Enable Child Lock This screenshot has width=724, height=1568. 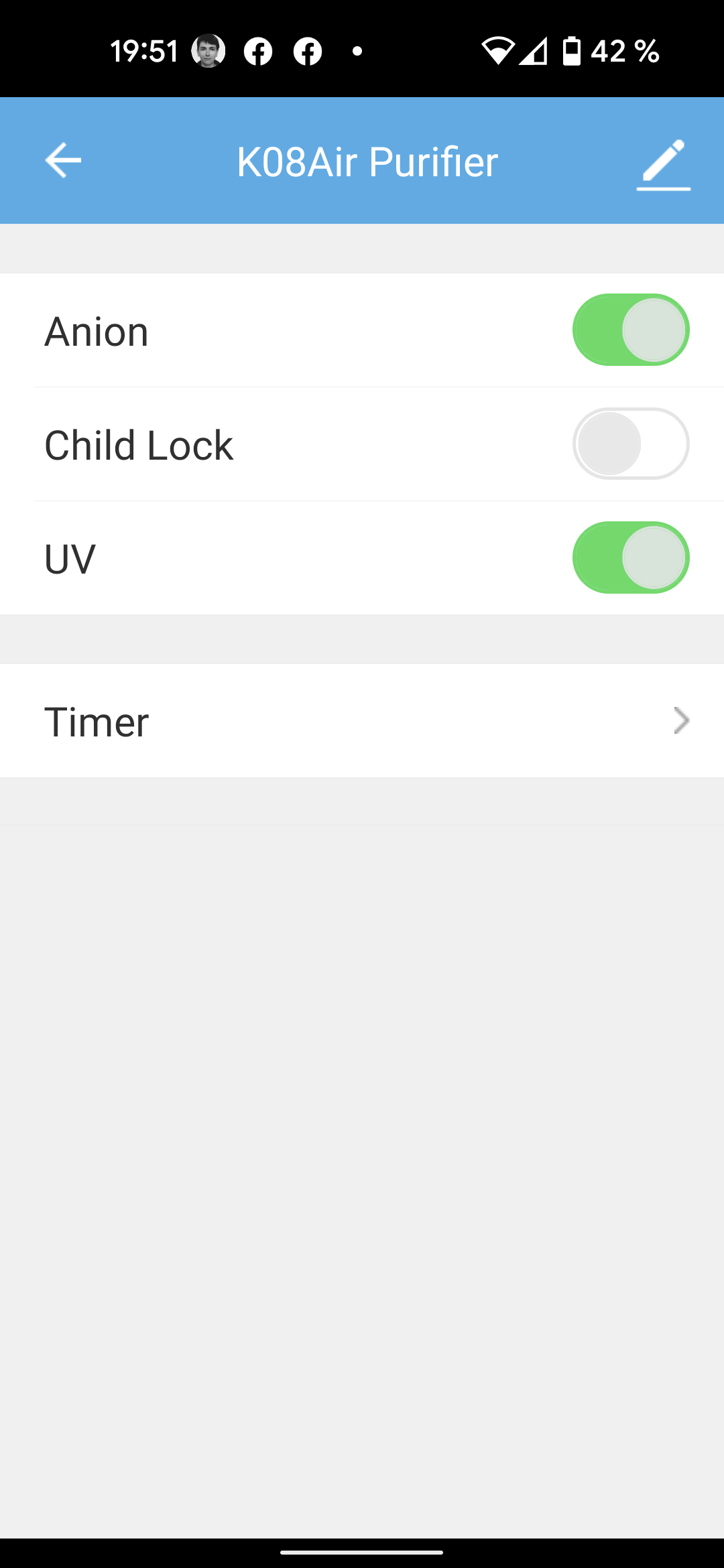630,444
